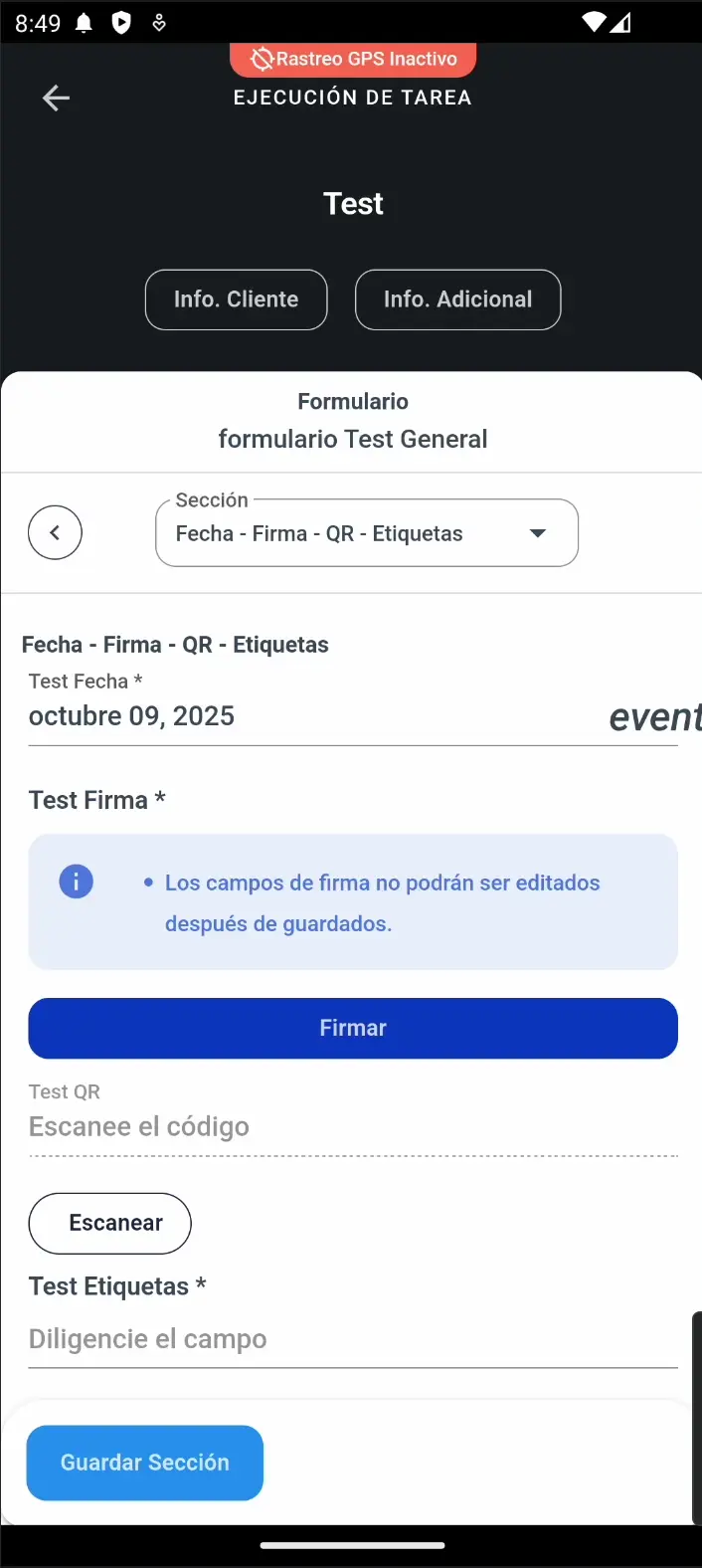Save with the Guardar Sección button
Image resolution: width=702 pixels, height=1568 pixels.
click(x=145, y=1463)
